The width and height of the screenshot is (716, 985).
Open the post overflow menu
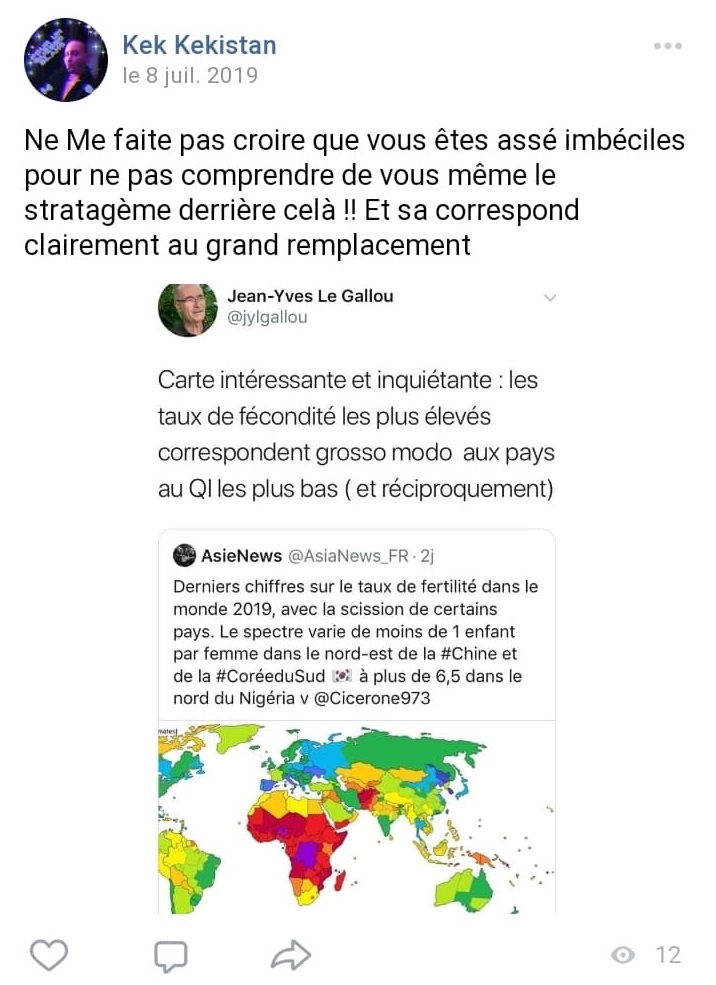pyautogui.click(x=668, y=46)
